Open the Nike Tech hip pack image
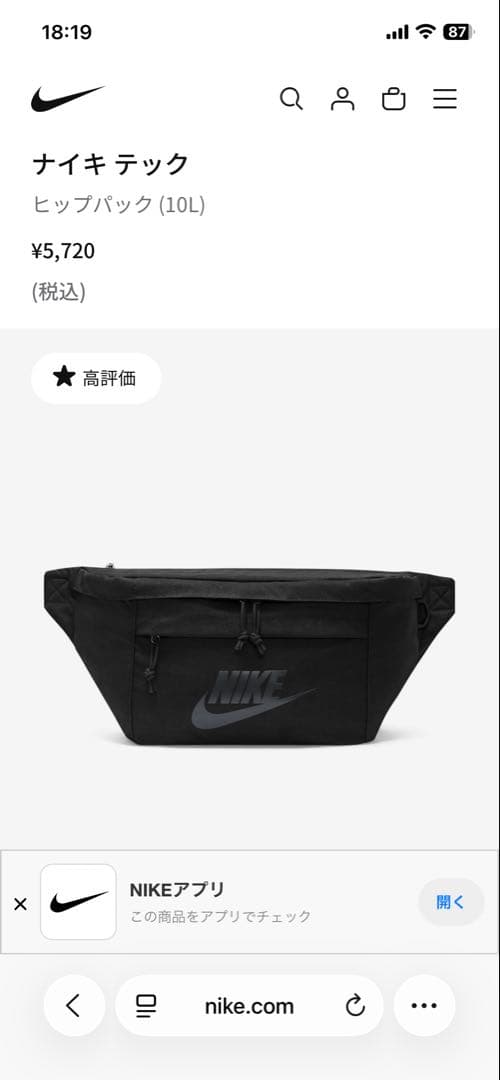This screenshot has width=500, height=1080. (249, 655)
